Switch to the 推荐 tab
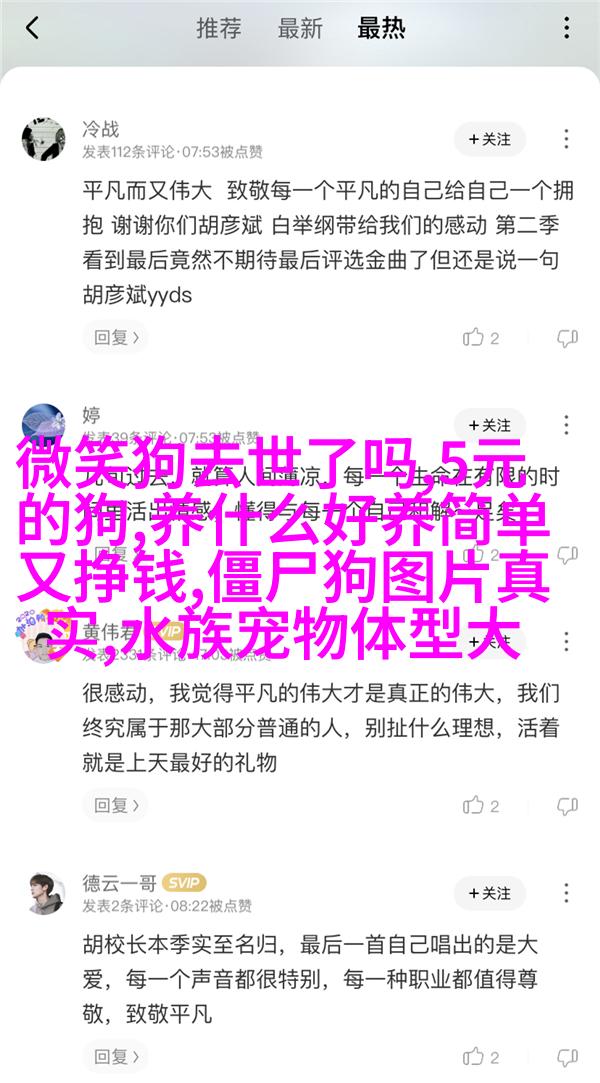 (217, 28)
